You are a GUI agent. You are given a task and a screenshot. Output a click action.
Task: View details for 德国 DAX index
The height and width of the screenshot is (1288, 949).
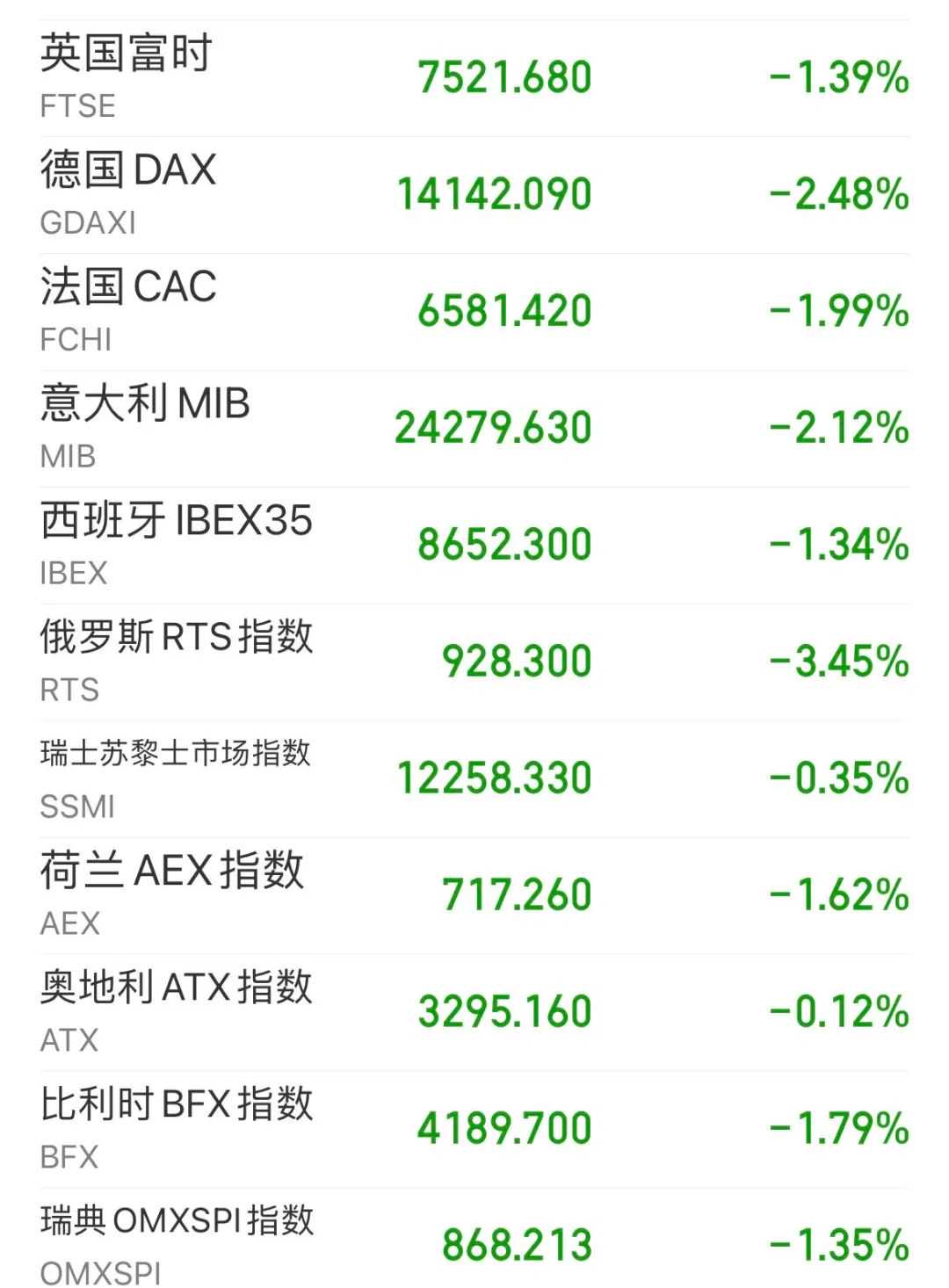tap(474, 194)
